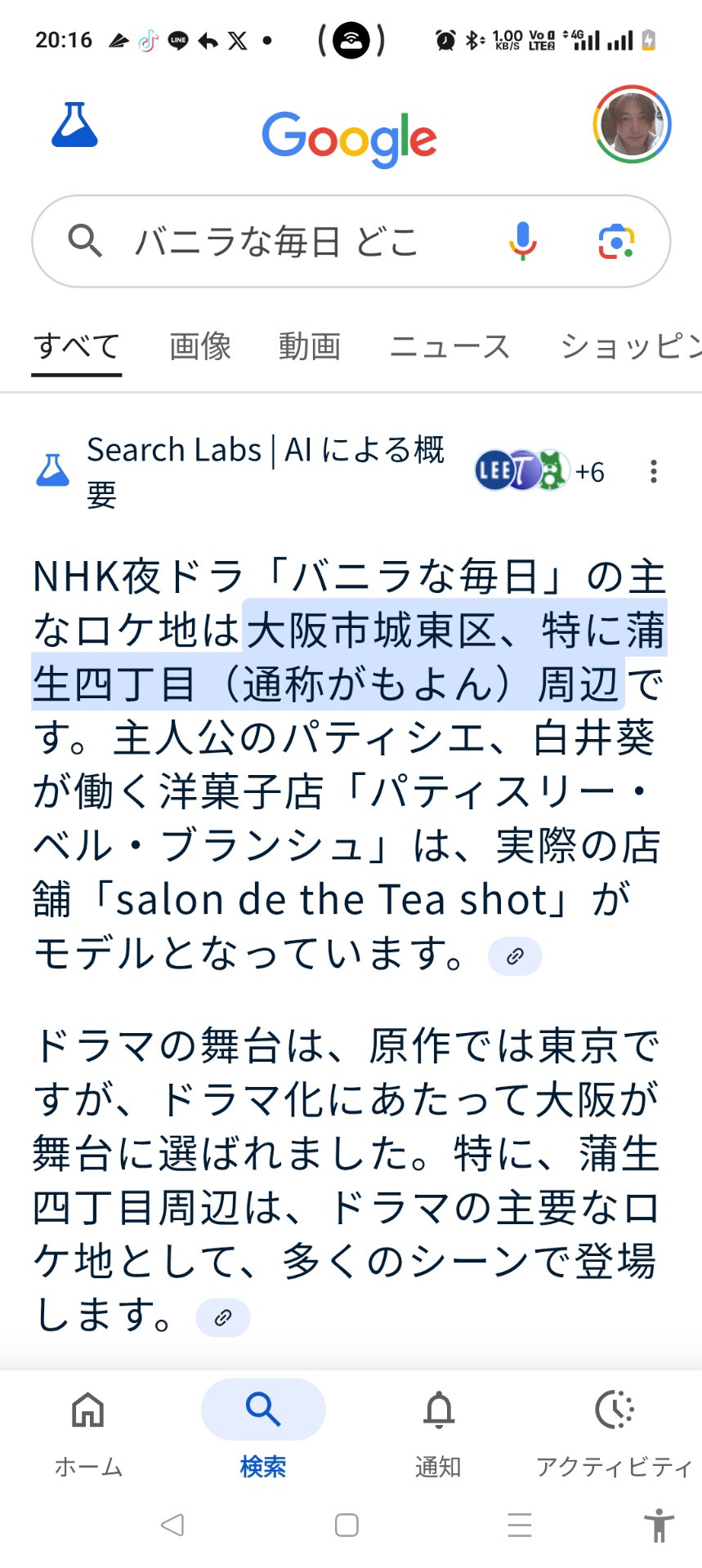
Task: Start voice search with microphone
Action: pyautogui.click(x=522, y=241)
